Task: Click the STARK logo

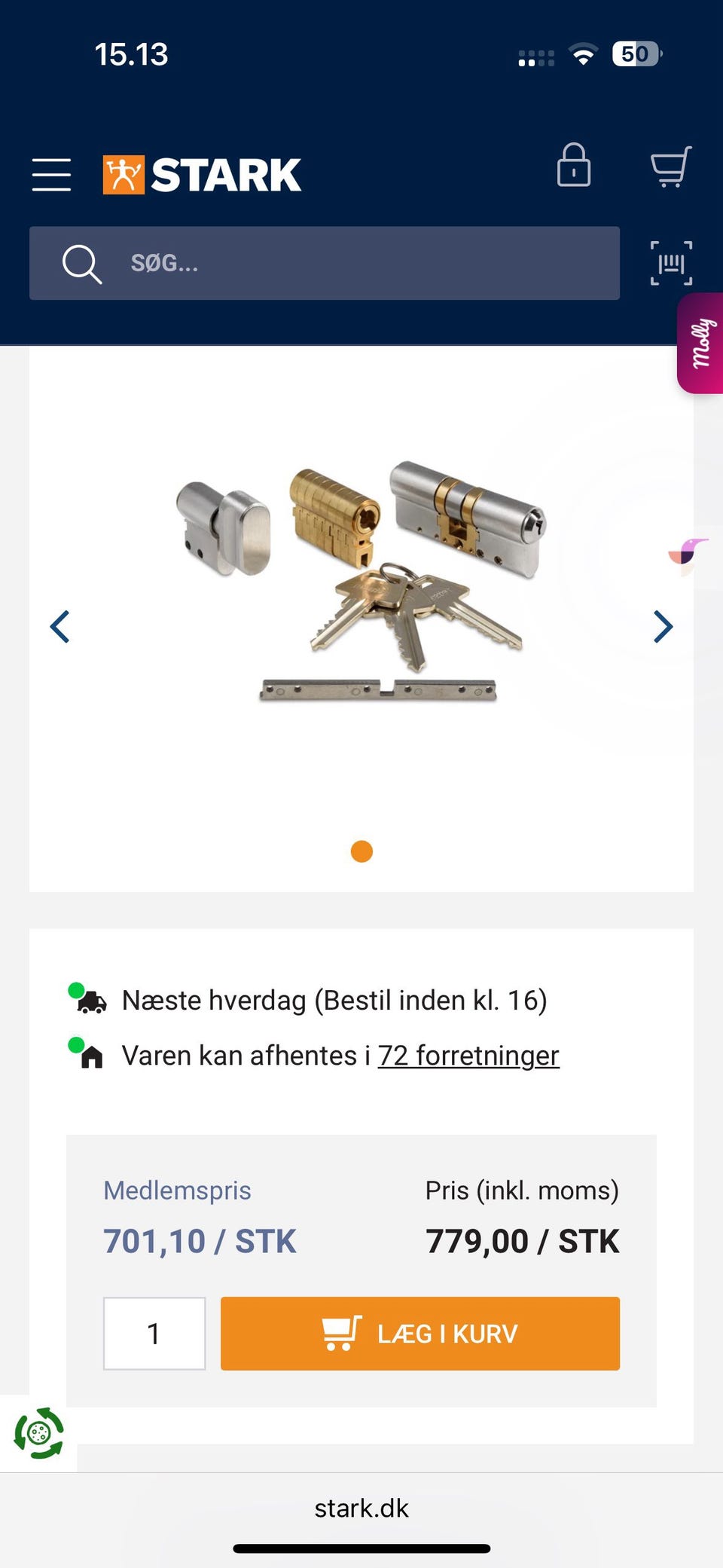Action: coord(201,173)
